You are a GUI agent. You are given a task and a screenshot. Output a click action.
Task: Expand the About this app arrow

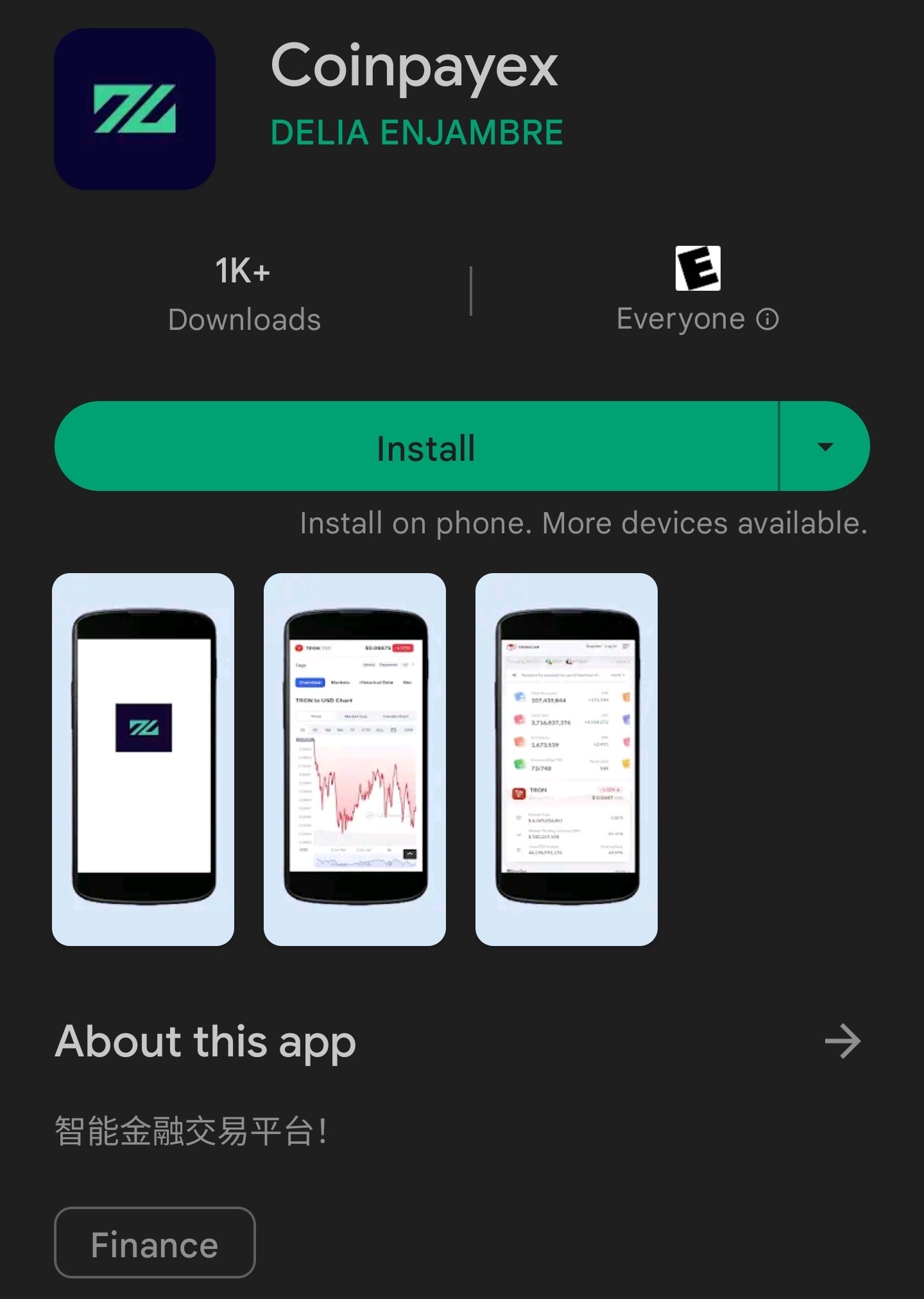tap(842, 1041)
